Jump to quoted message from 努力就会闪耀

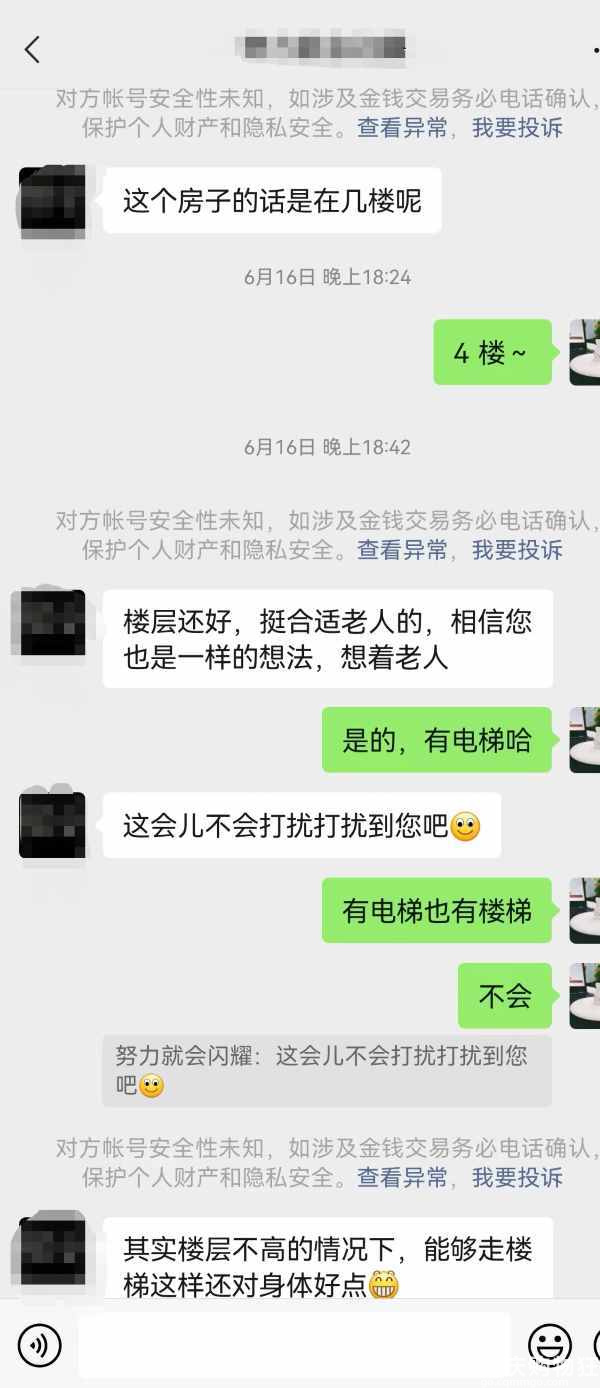point(326,1070)
